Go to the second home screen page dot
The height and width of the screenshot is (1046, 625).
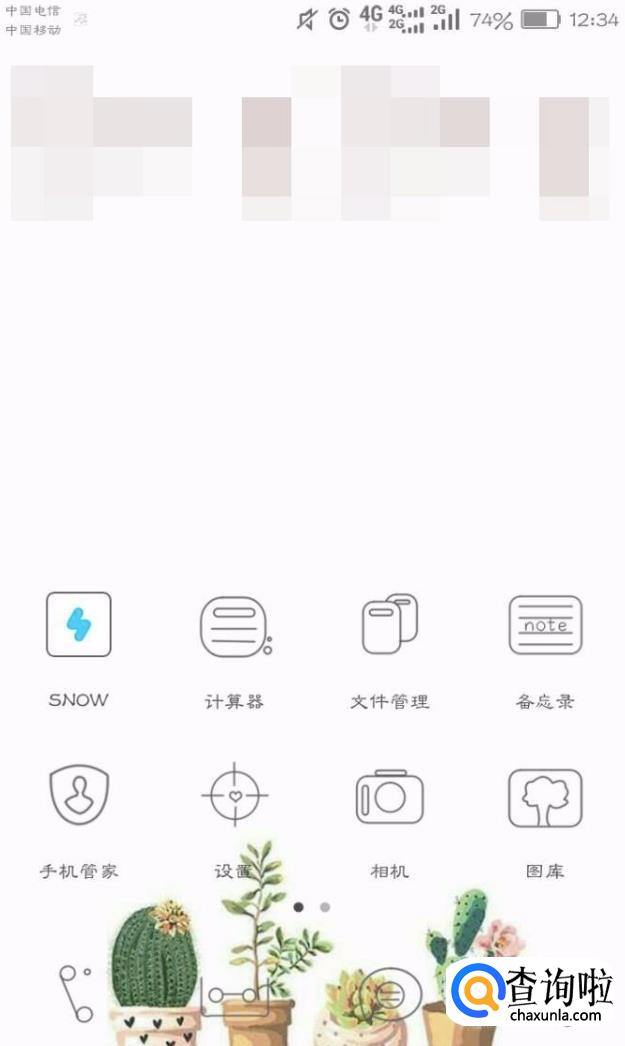click(x=325, y=907)
